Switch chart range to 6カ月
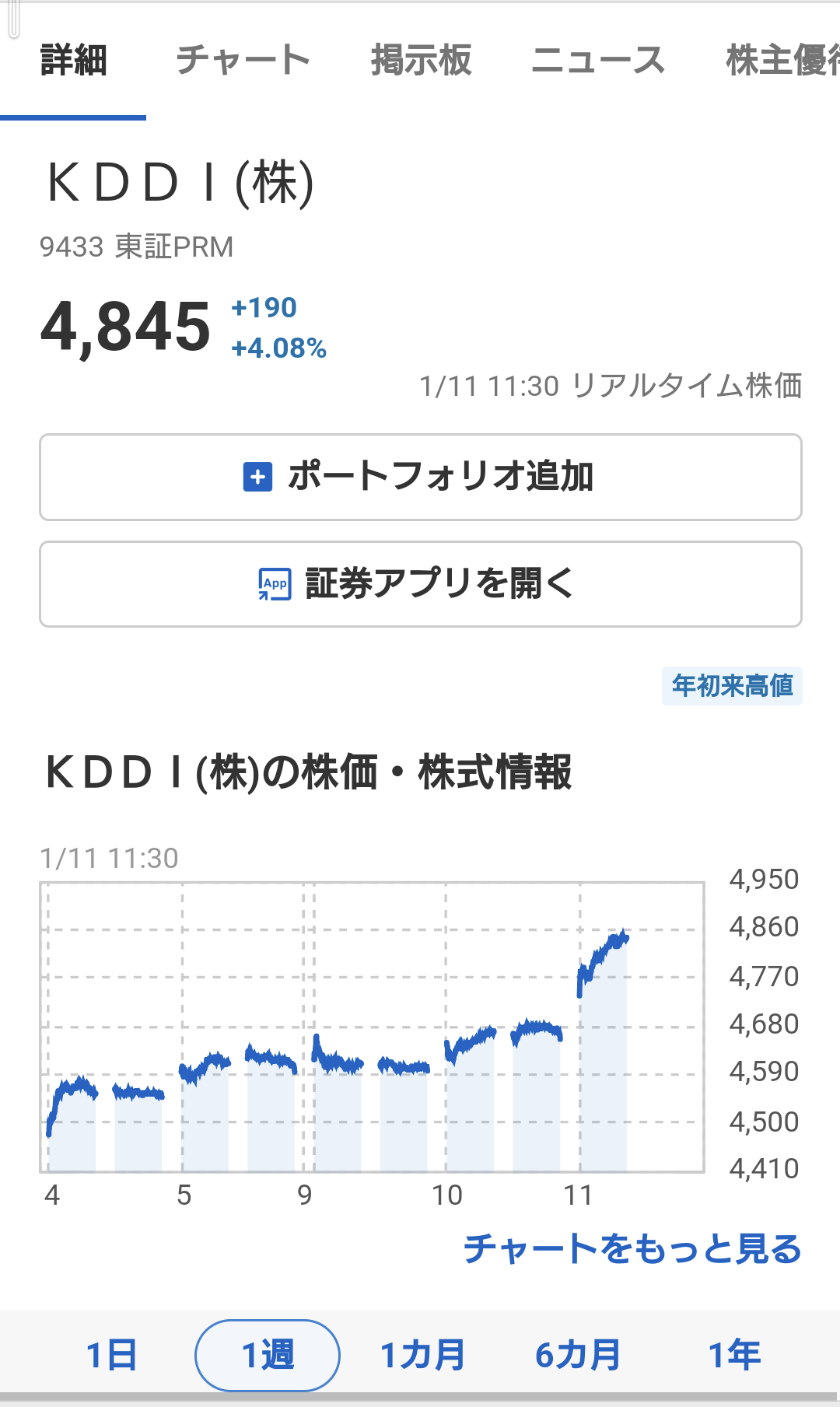This screenshot has height=1407, width=840. [x=578, y=1356]
